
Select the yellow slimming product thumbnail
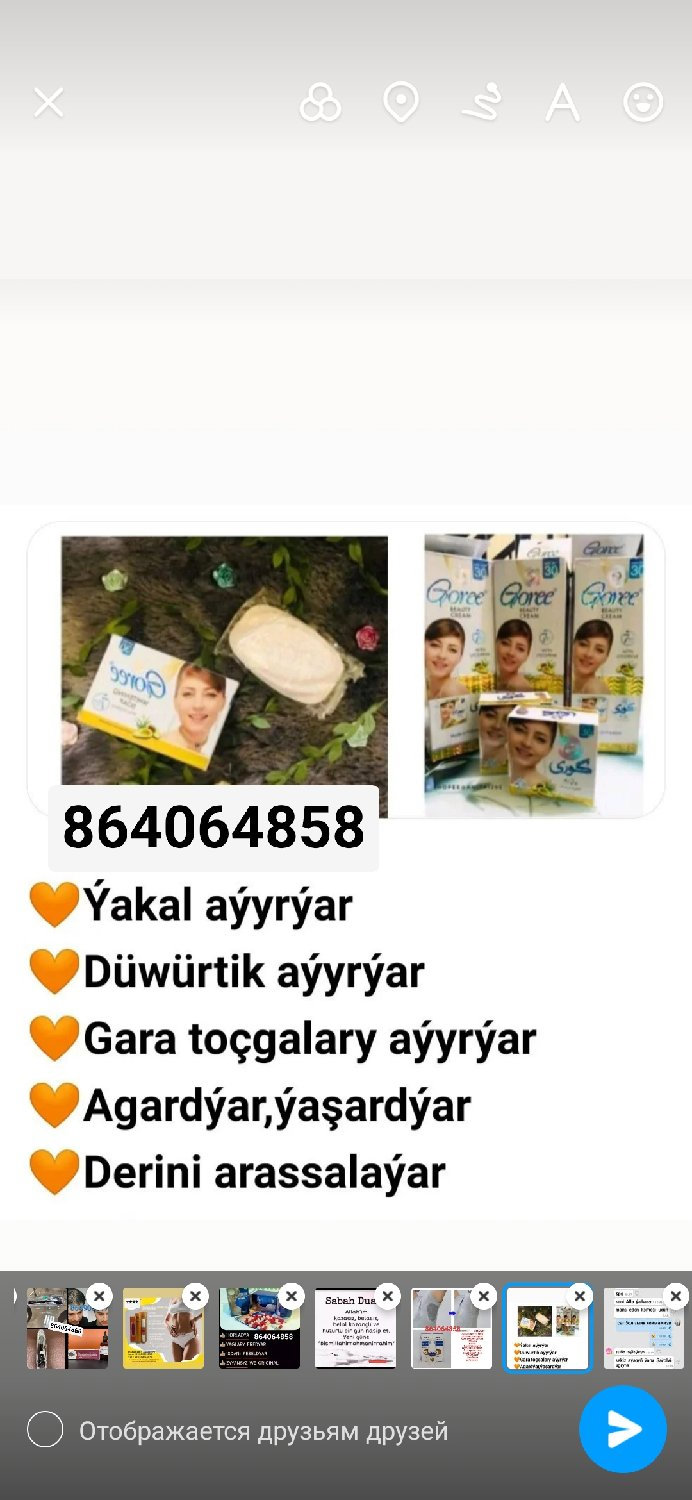click(x=160, y=1332)
